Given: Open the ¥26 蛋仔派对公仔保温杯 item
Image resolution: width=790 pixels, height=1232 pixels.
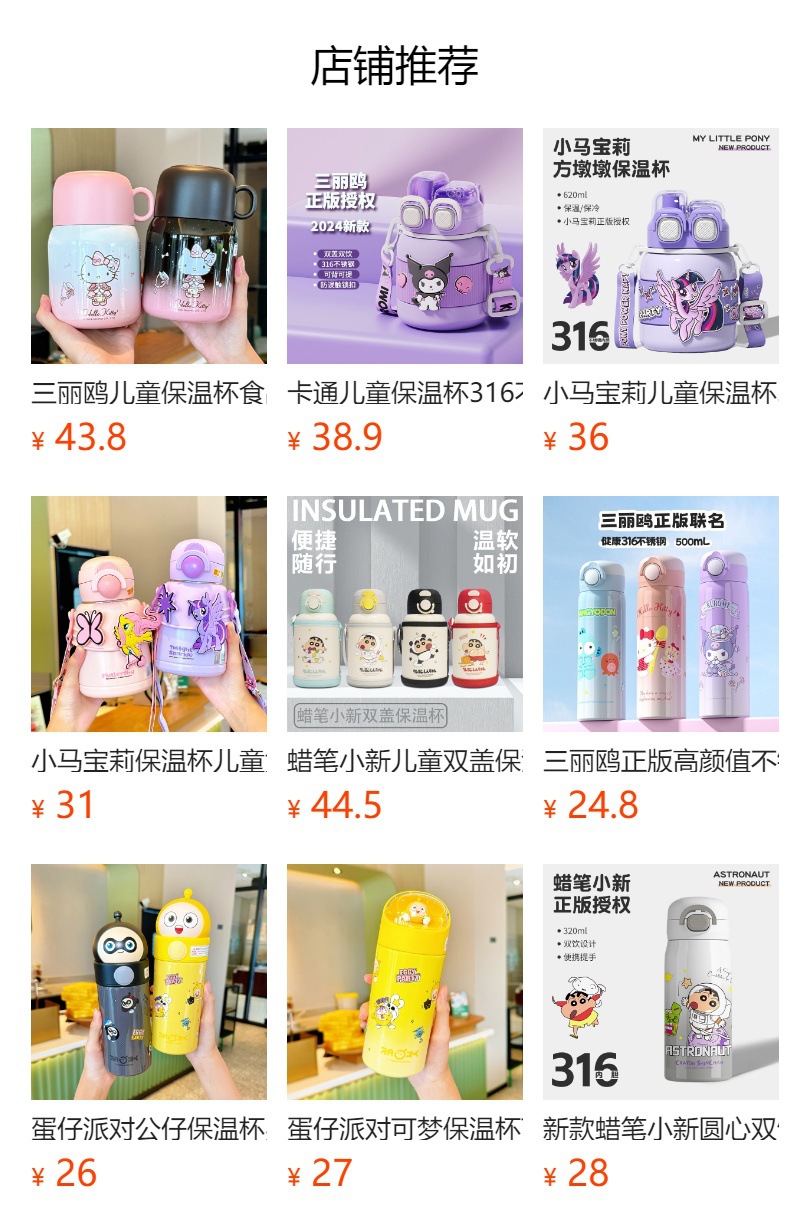Looking at the screenshot, I should tap(148, 982).
